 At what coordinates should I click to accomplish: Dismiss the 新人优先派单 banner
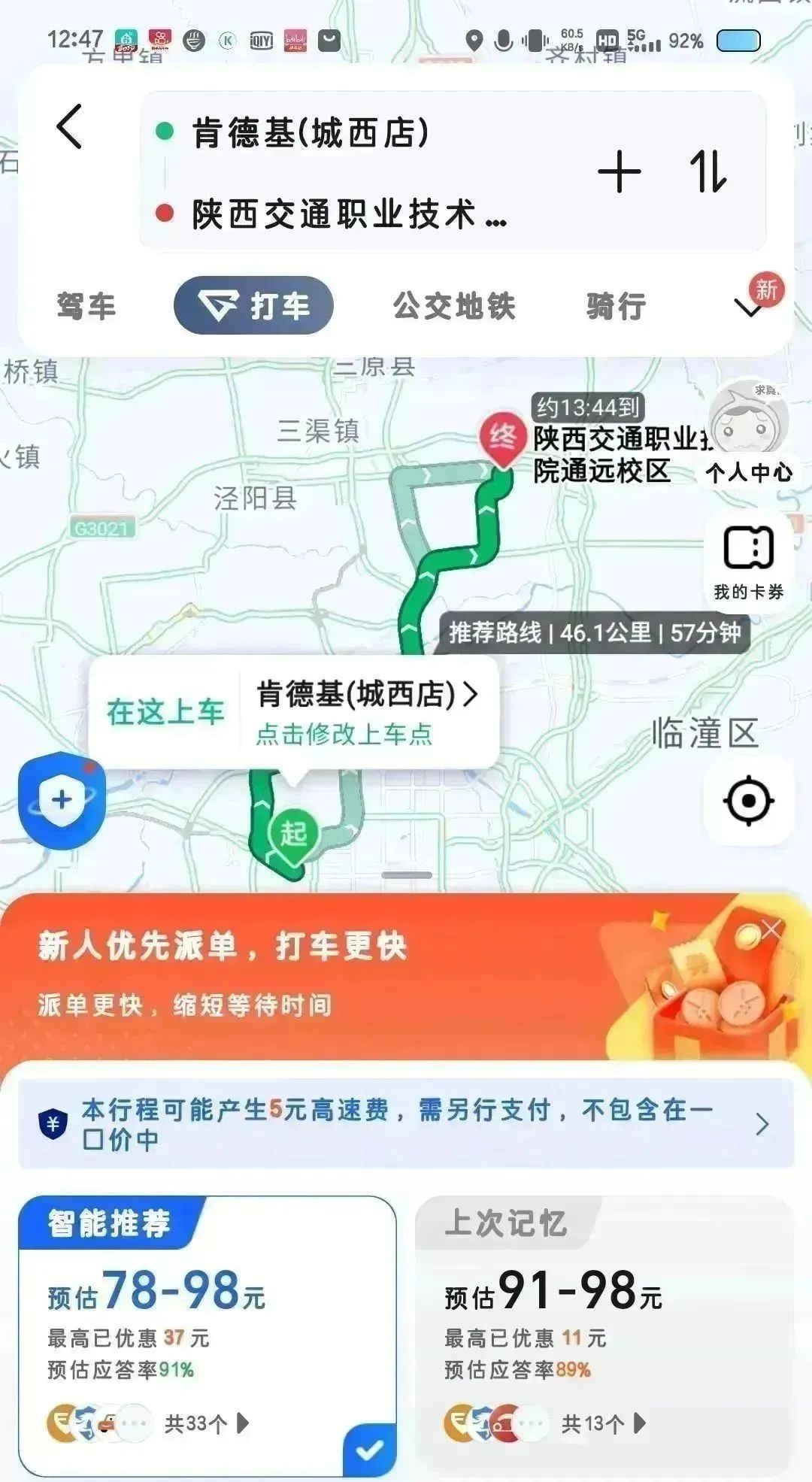[x=771, y=930]
